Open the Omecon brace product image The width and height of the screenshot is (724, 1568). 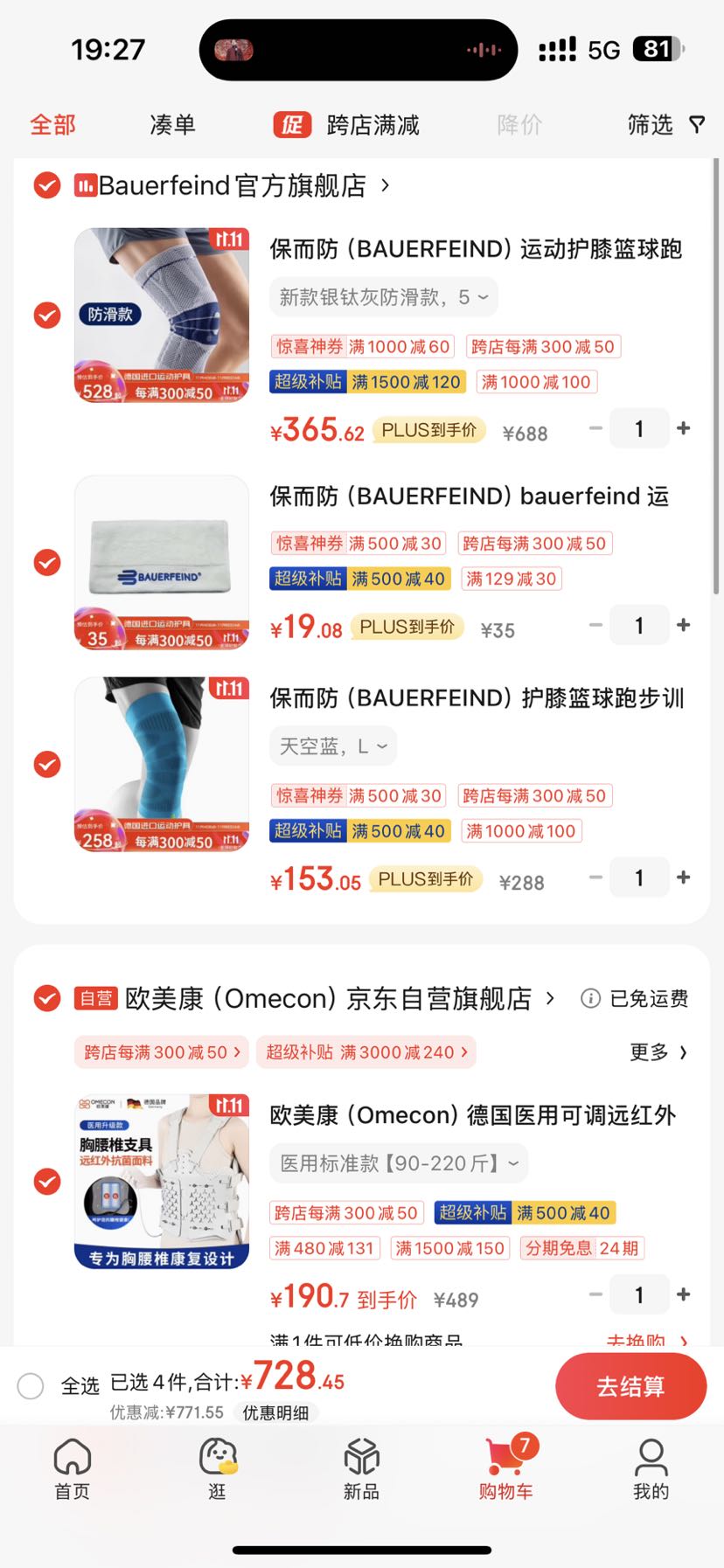pos(162,1181)
